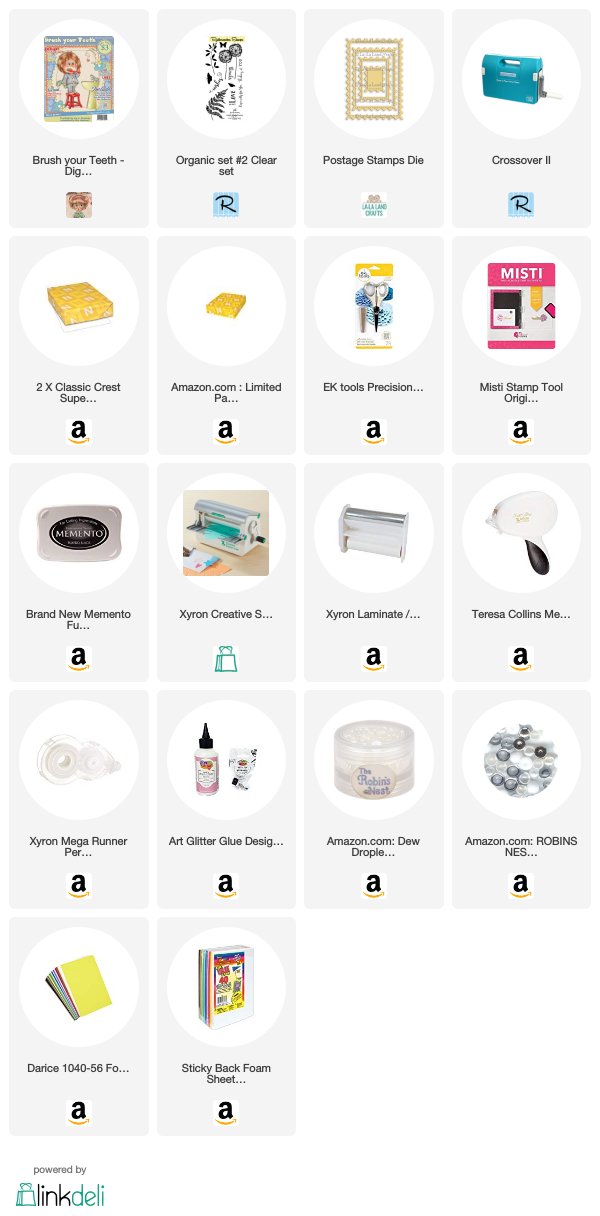This screenshot has height=1216, width=600.
Task: View the Xyron Laminate refill product
Action: point(374,572)
